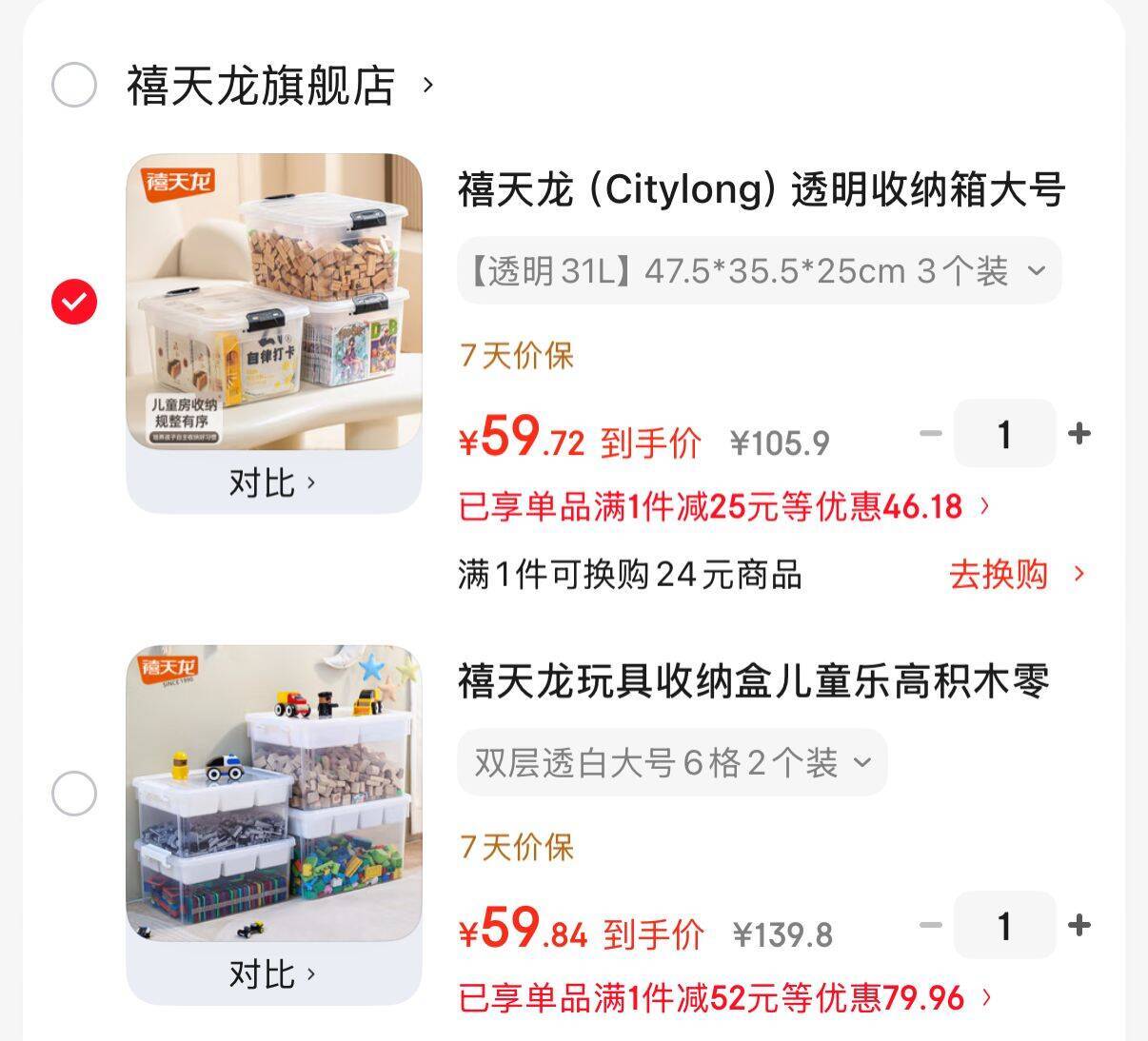1148x1041 pixels.
Task: Uncheck the 透明收纳箱大号 item
Action: 73,302
